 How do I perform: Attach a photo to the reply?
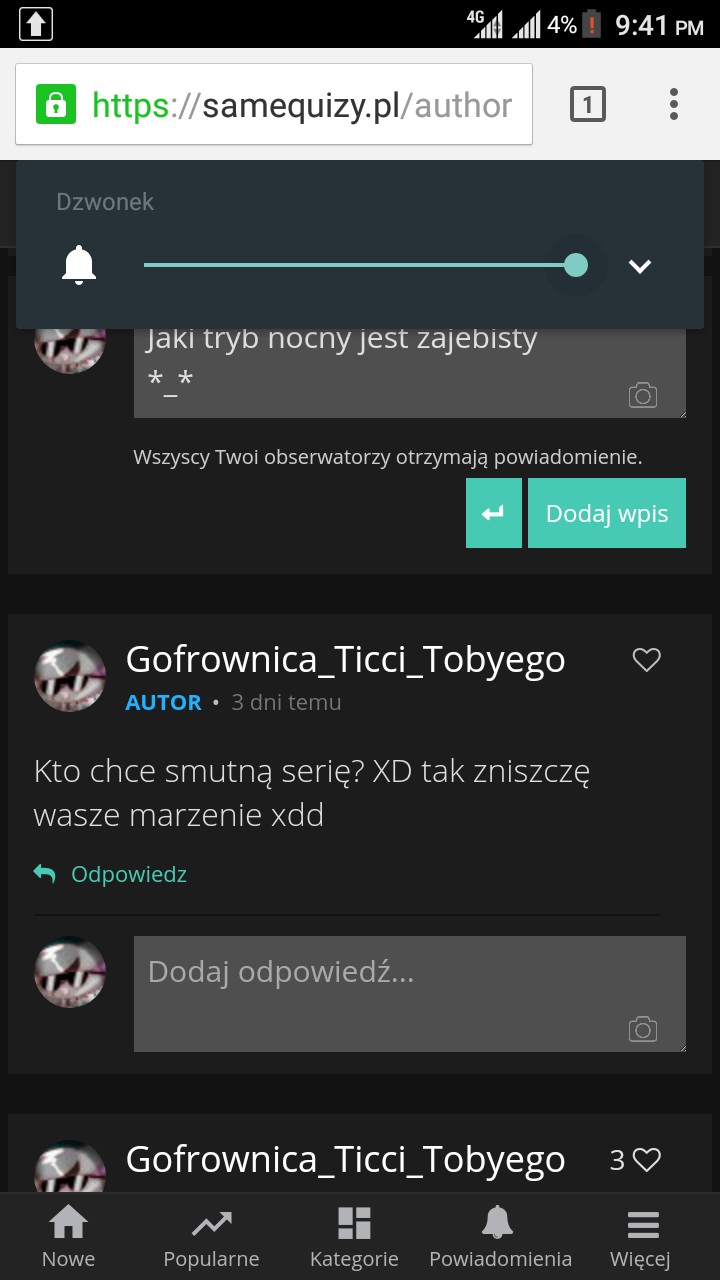tap(643, 1029)
